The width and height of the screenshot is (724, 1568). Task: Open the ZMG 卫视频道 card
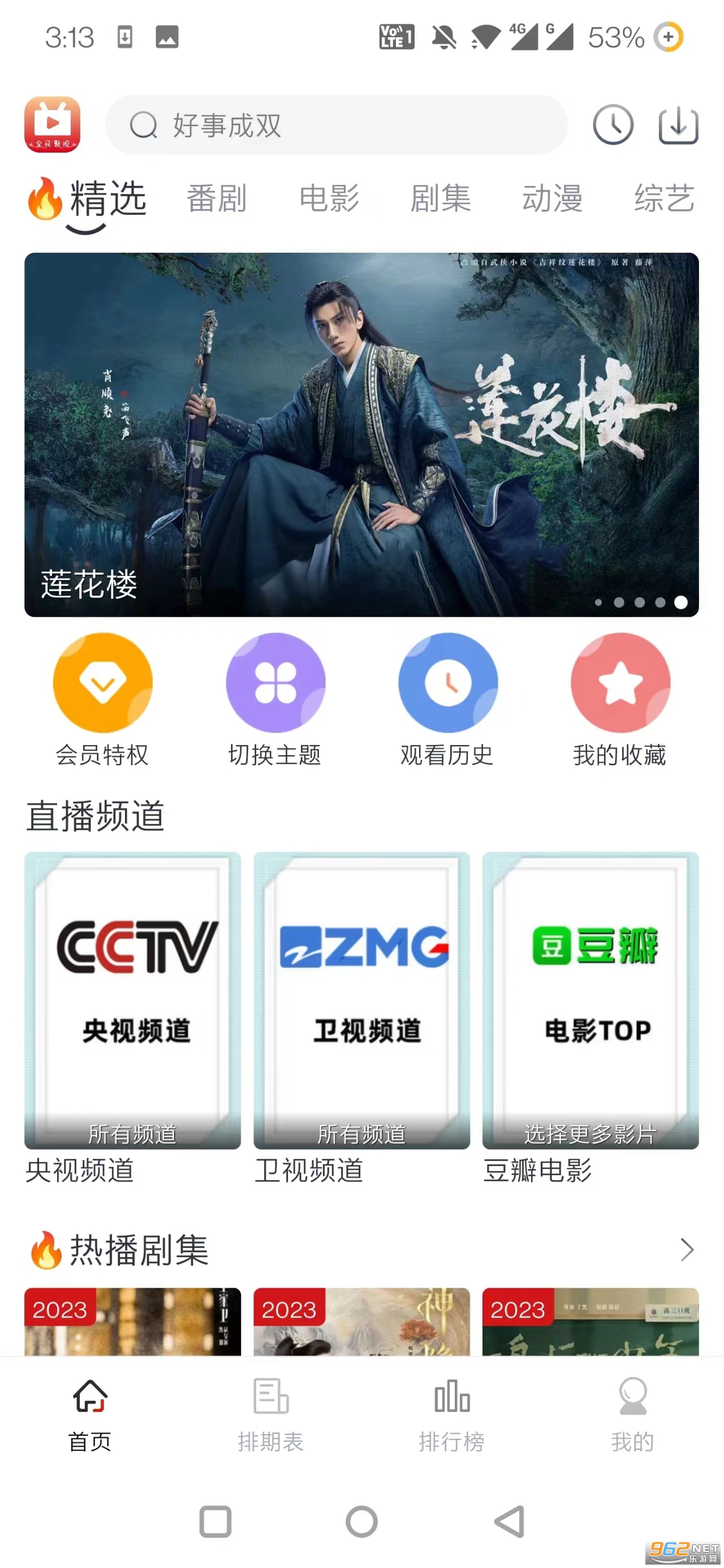coord(361,1000)
